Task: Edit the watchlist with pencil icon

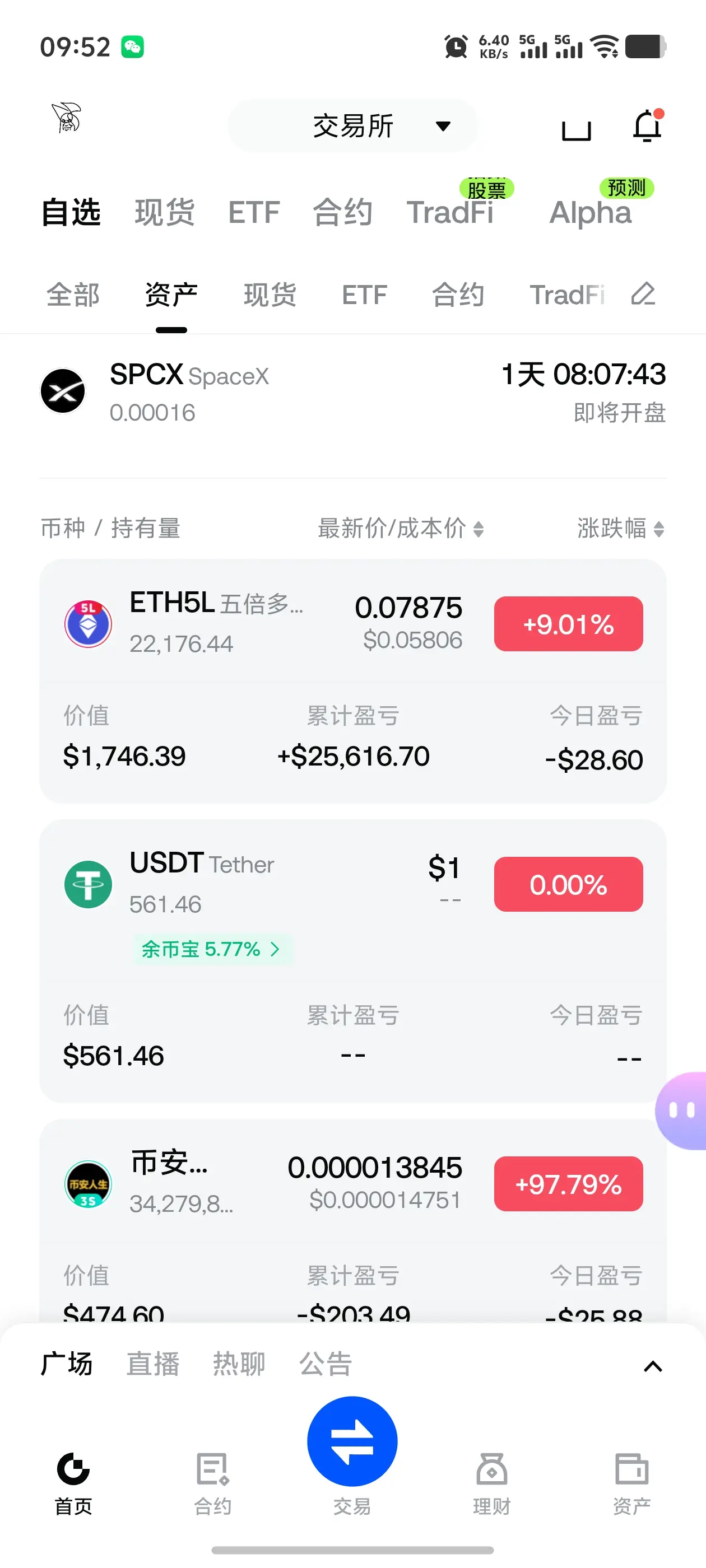Action: 643,294
